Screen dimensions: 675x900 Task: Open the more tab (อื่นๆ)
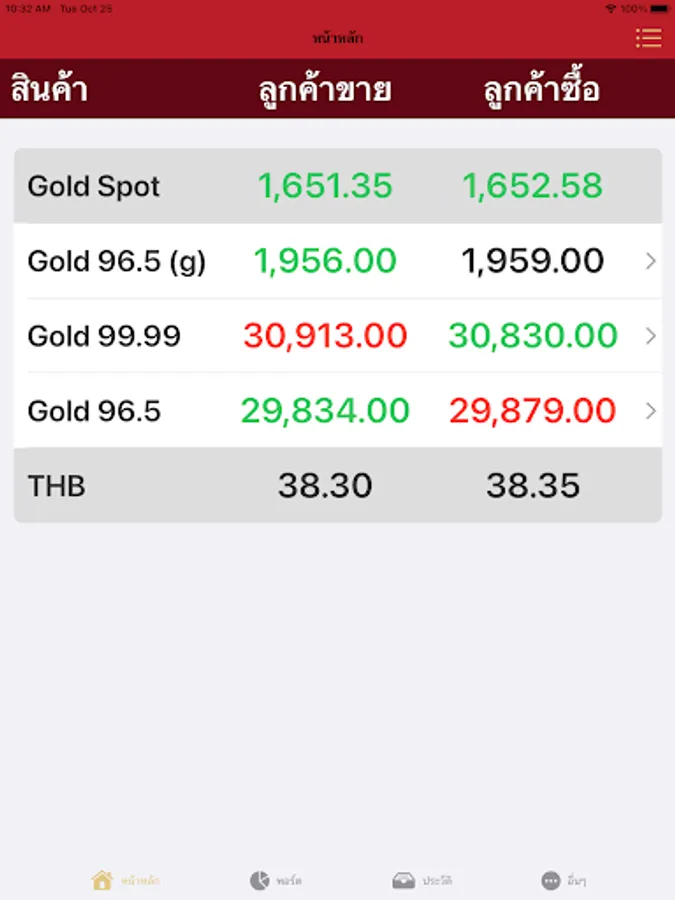564,880
